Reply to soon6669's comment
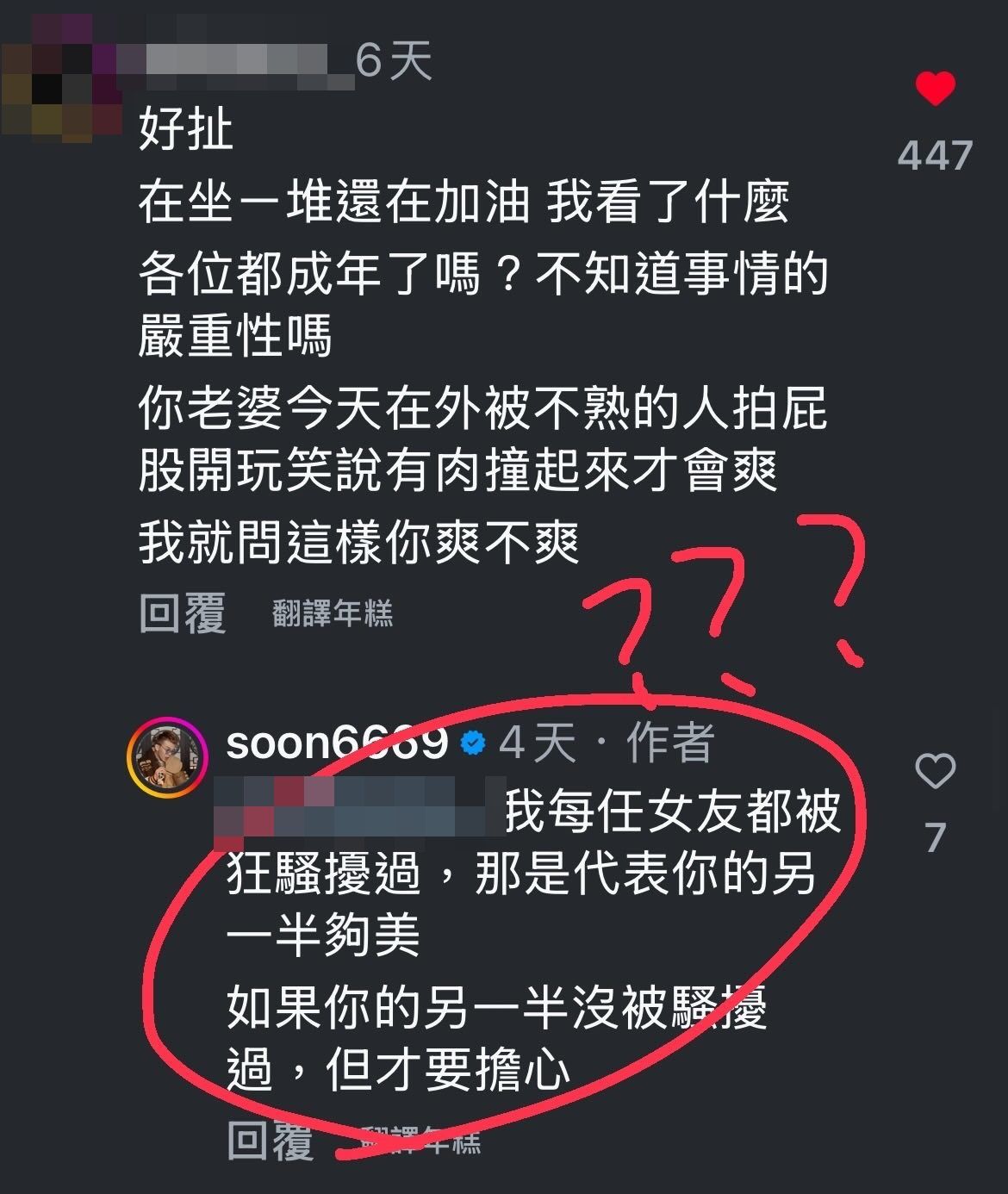This screenshot has height=1194, width=1008. click(x=270, y=1141)
